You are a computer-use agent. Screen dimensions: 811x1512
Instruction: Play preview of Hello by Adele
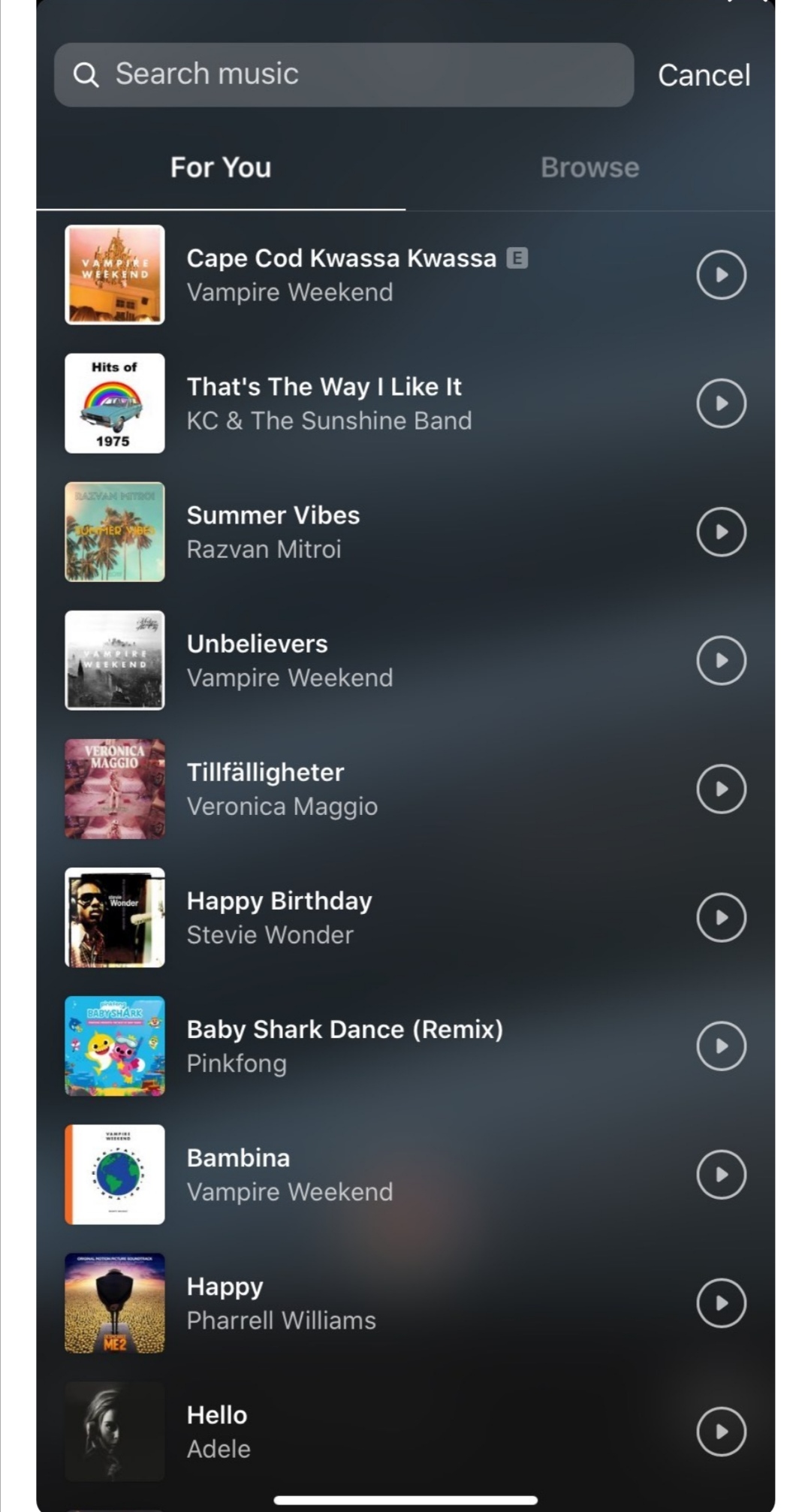tap(721, 1431)
